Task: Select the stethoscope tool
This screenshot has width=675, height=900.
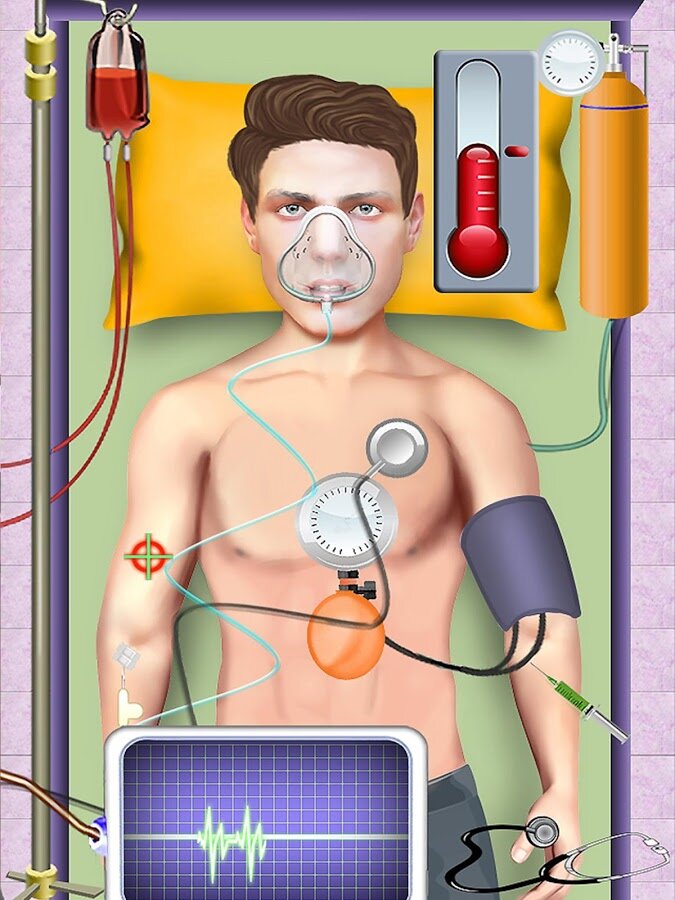Action: tap(541, 832)
